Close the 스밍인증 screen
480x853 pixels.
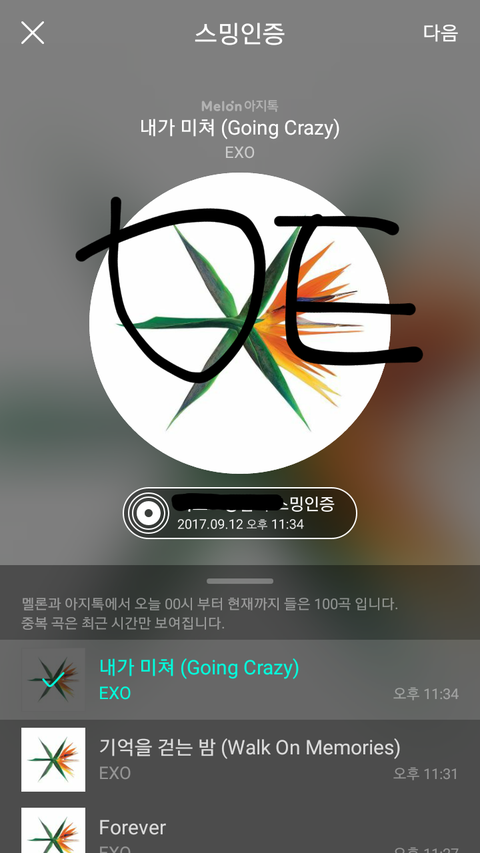[x=33, y=33]
